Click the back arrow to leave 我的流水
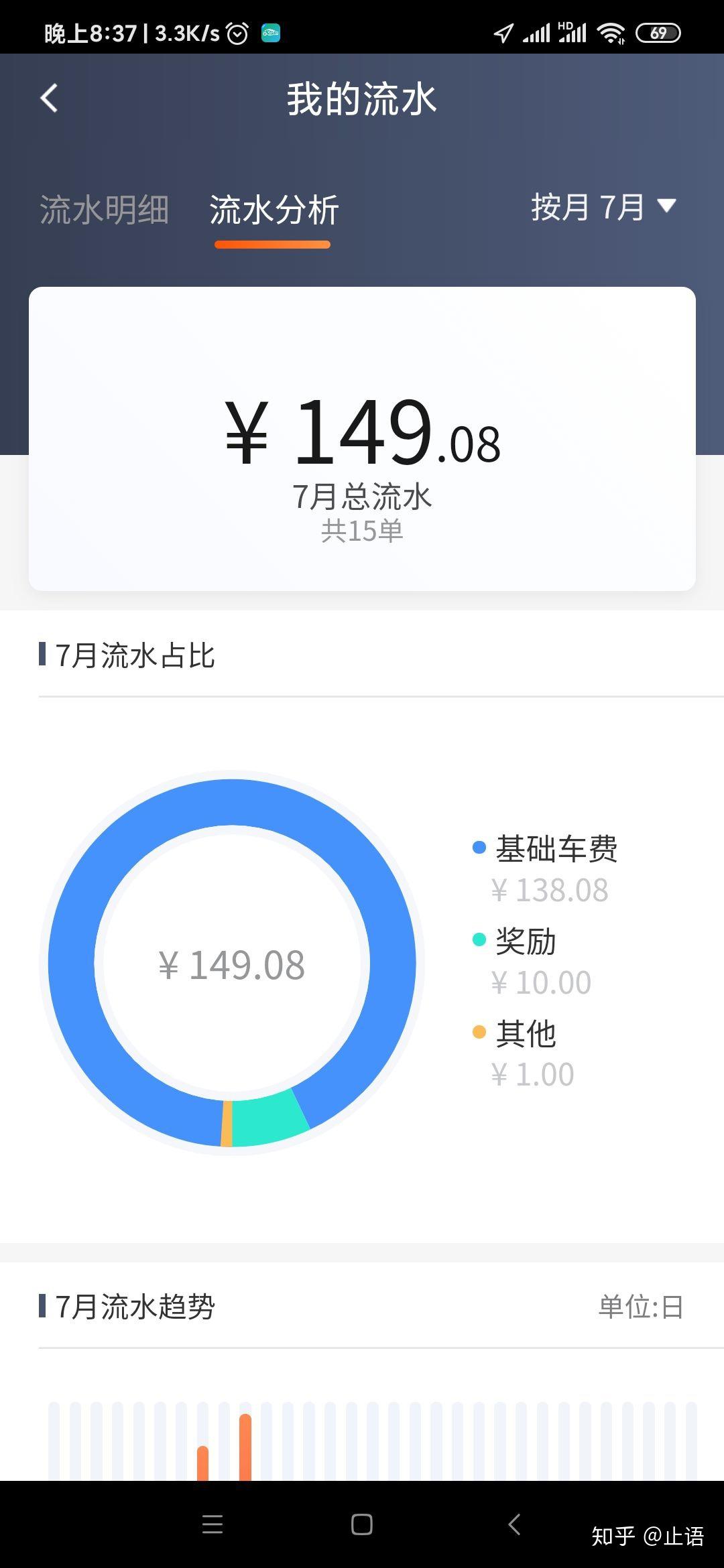Image resolution: width=724 pixels, height=1568 pixels. point(47,98)
